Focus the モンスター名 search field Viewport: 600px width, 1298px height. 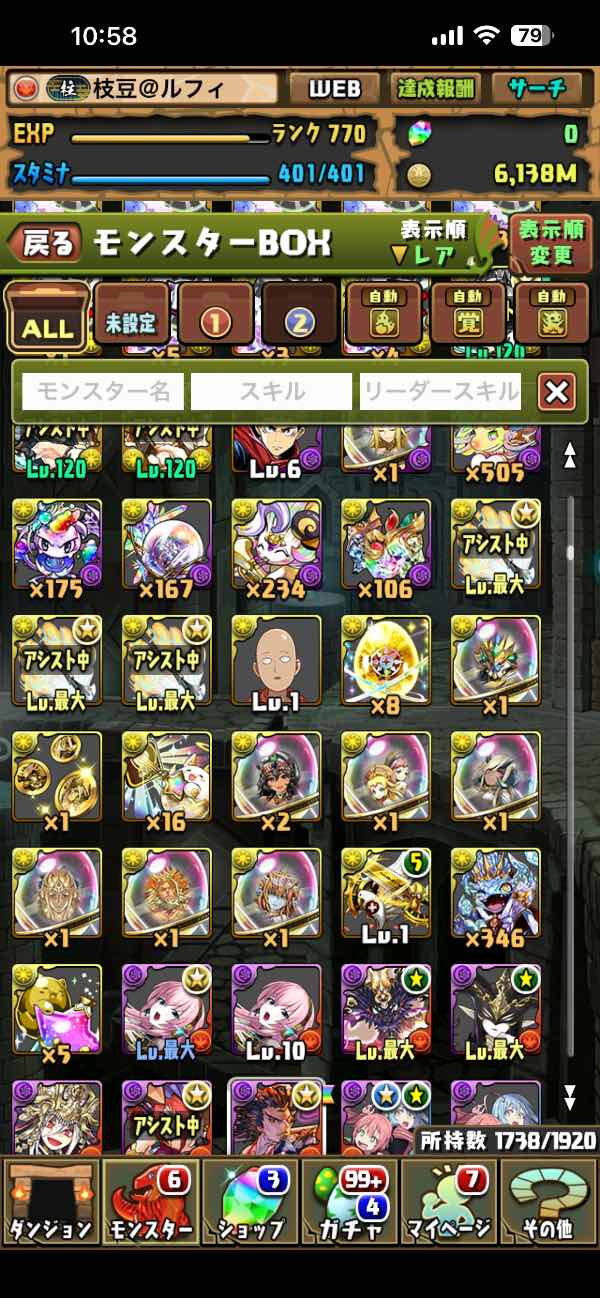tap(103, 392)
